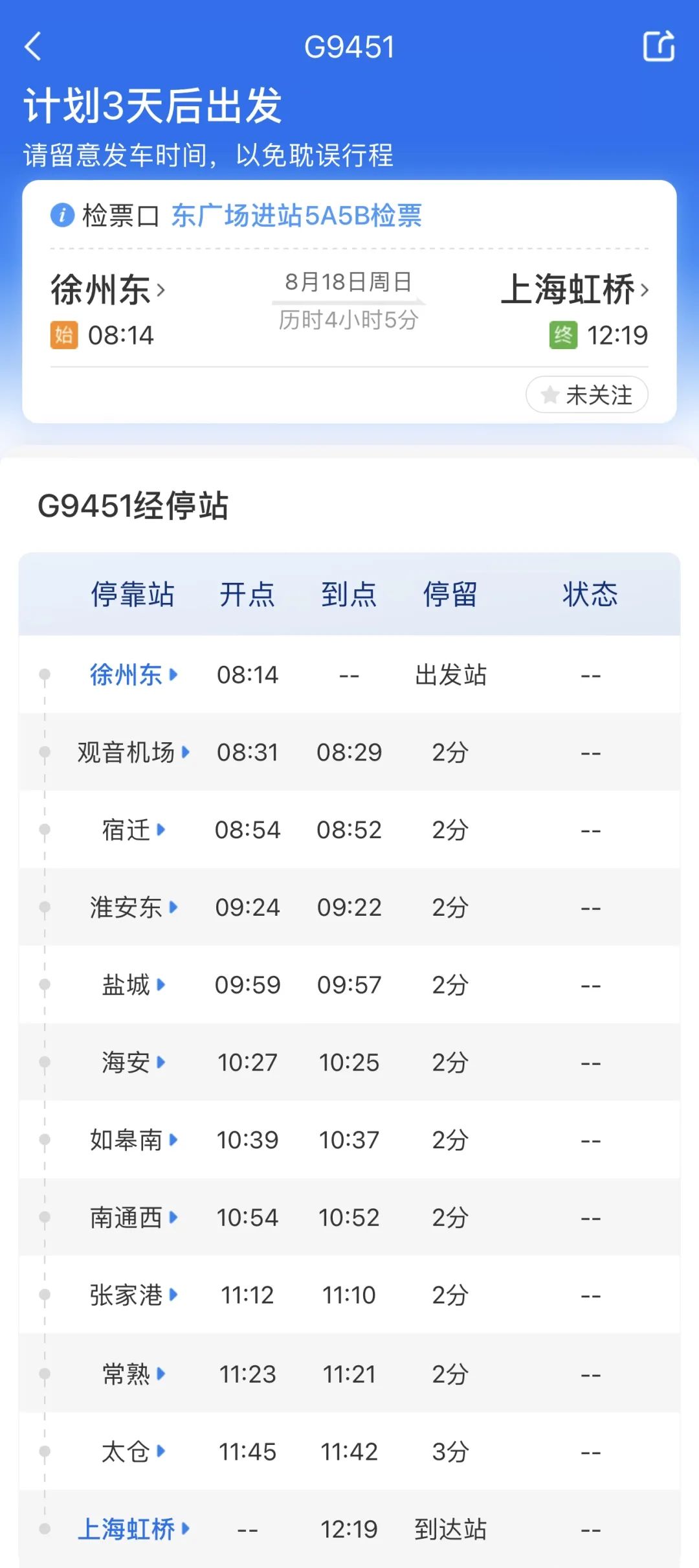699x1568 pixels.
Task: Open the 上海虹桥 arrival station header link
Action: (x=575, y=290)
